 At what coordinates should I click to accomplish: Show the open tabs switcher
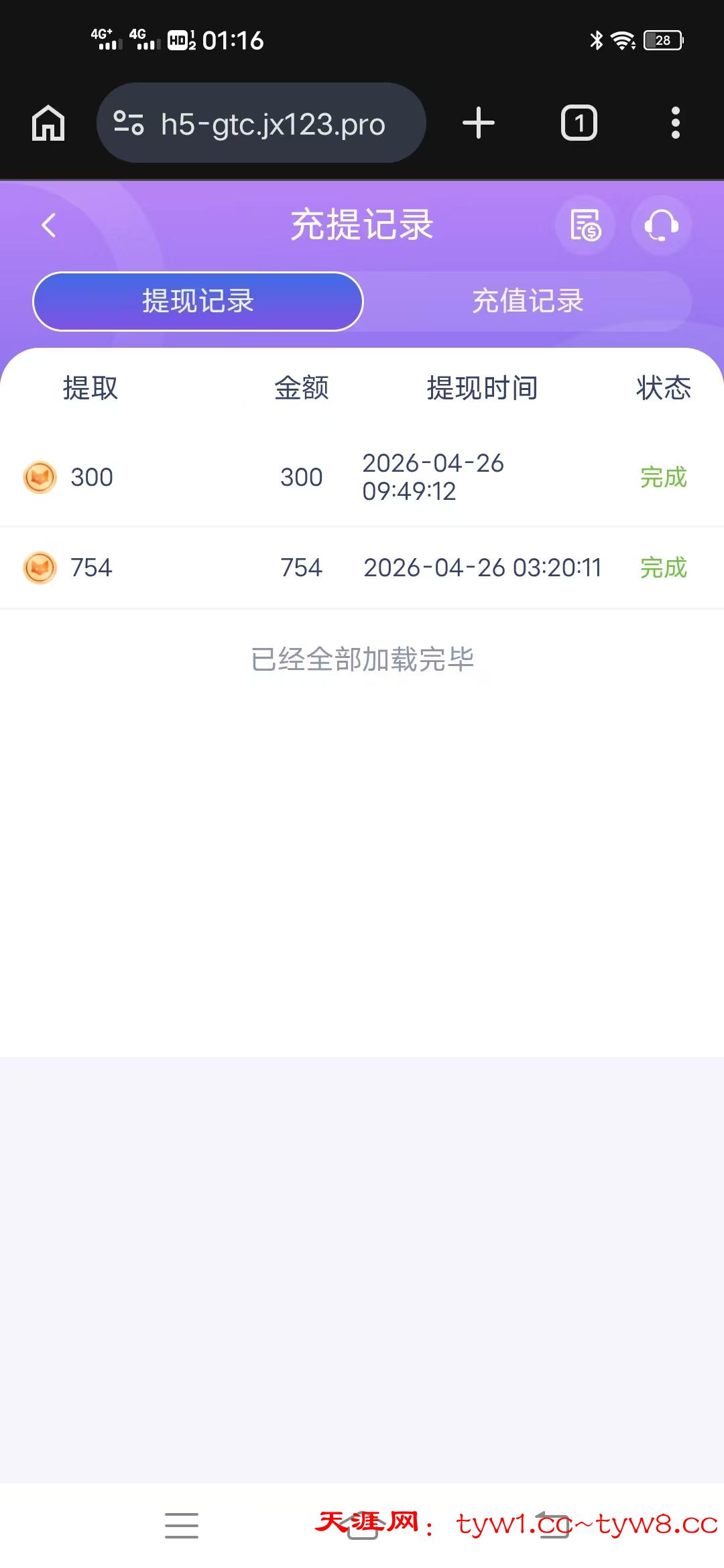pyautogui.click(x=579, y=123)
